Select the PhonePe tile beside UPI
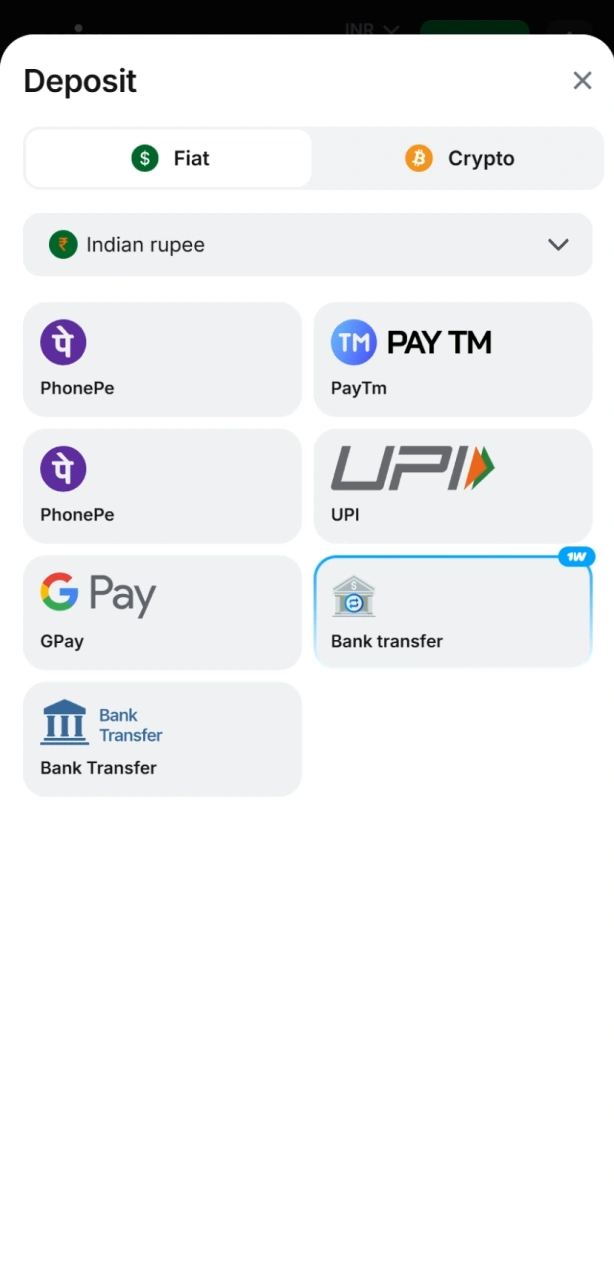The height and width of the screenshot is (1280, 614). (162, 486)
